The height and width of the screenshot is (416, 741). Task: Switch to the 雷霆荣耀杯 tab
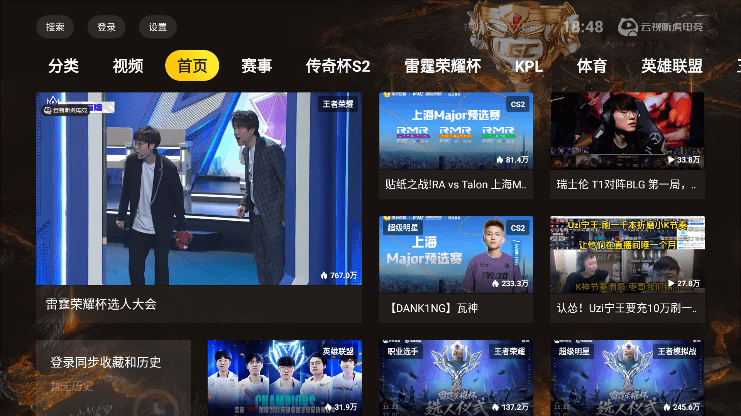[x=442, y=66]
